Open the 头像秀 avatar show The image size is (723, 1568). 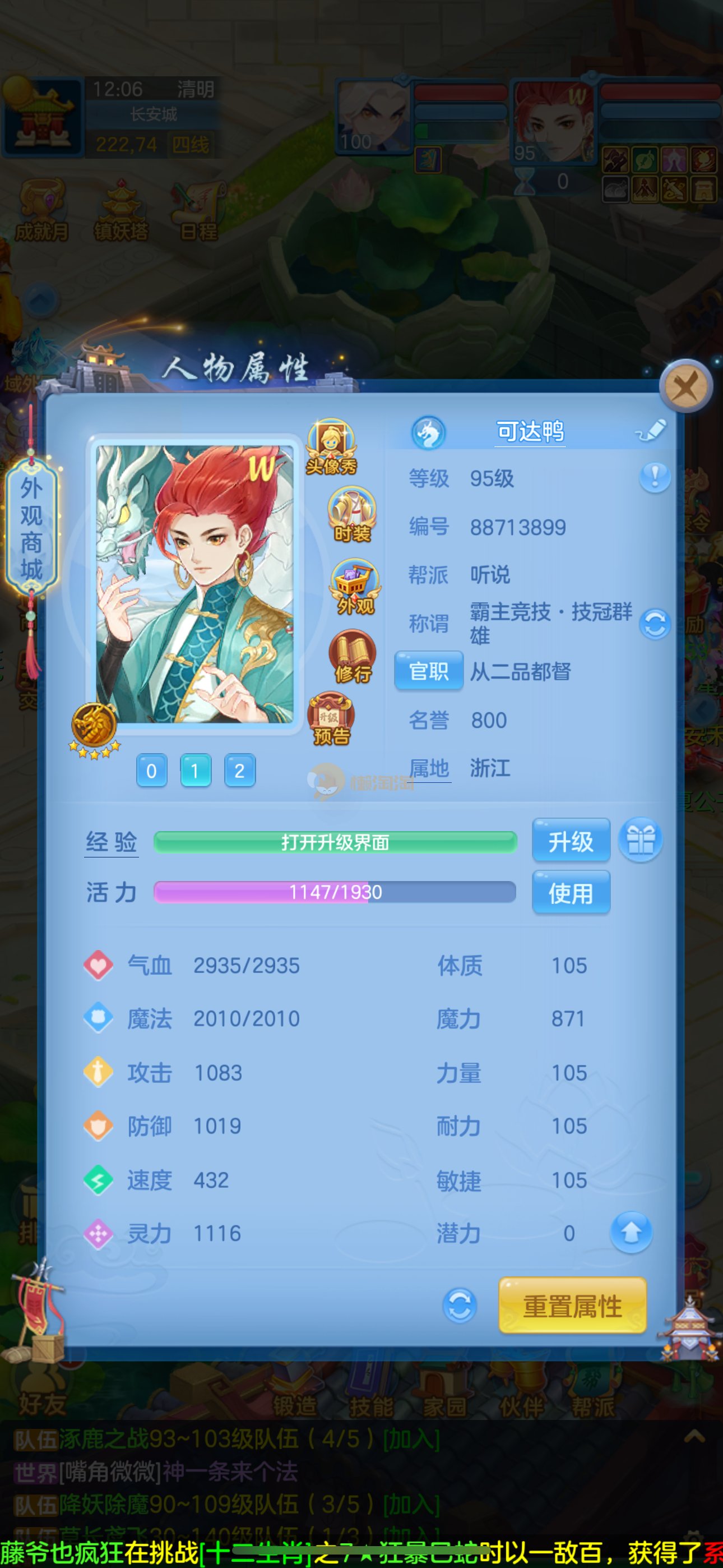tap(331, 447)
